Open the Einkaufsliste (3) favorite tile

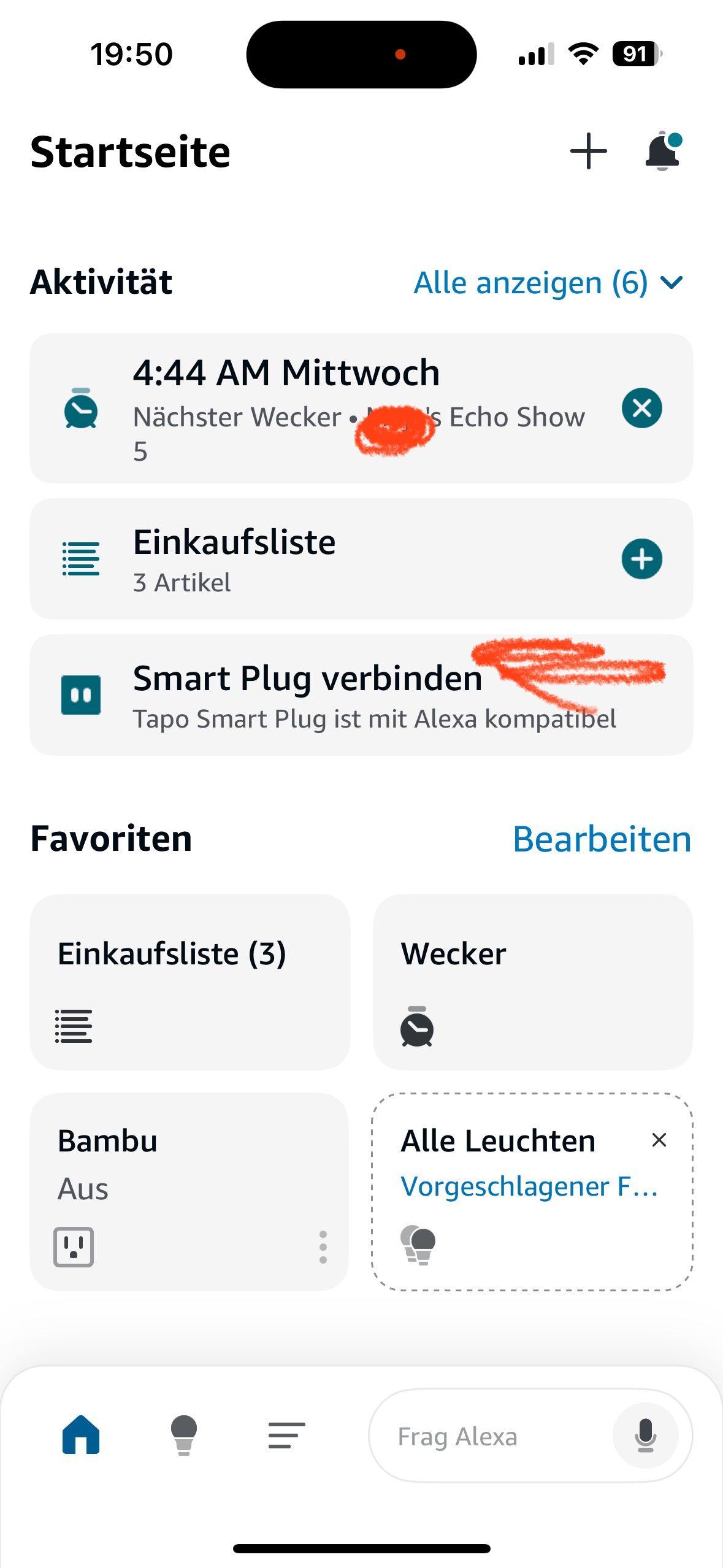tap(189, 982)
